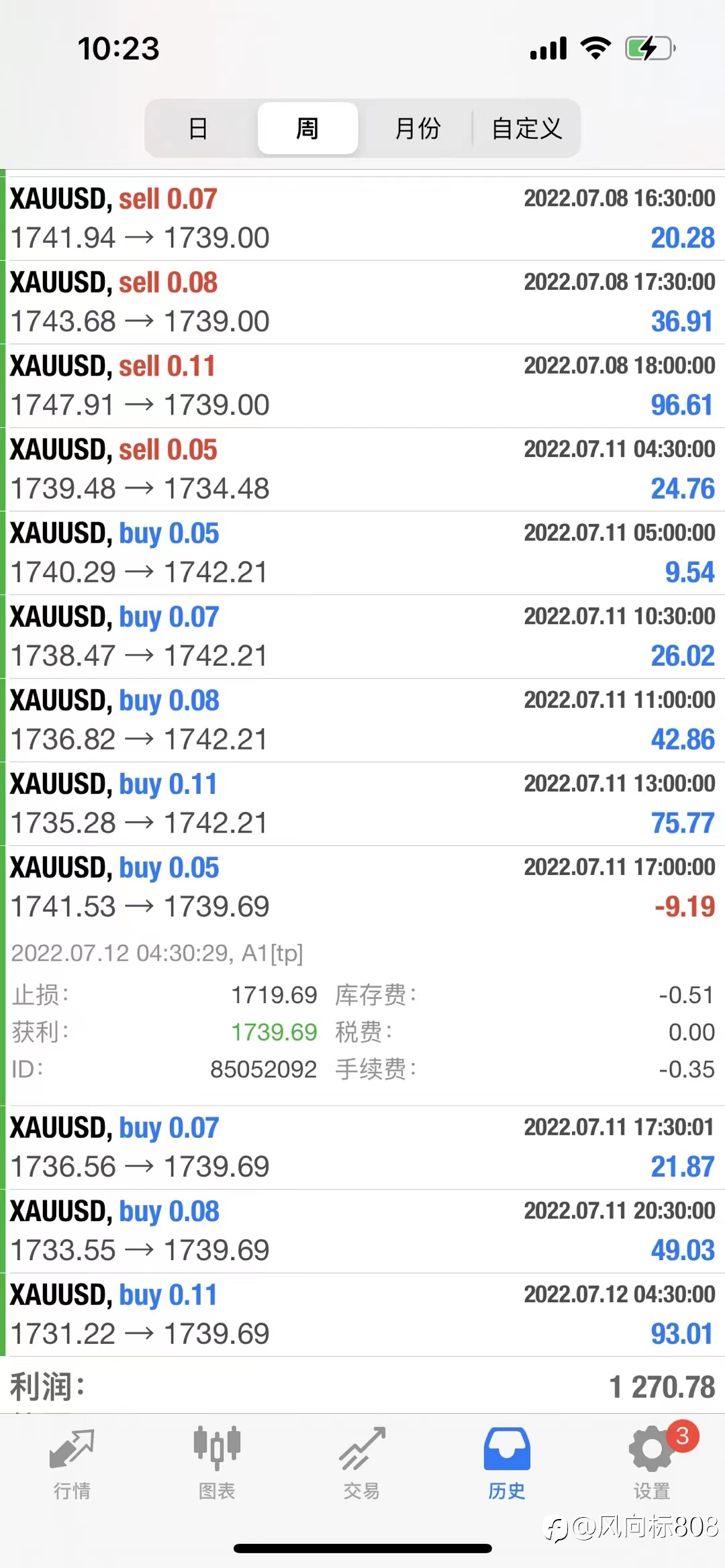725x1568 pixels.
Task: Choose the 自定义 custom period
Action: point(526,128)
